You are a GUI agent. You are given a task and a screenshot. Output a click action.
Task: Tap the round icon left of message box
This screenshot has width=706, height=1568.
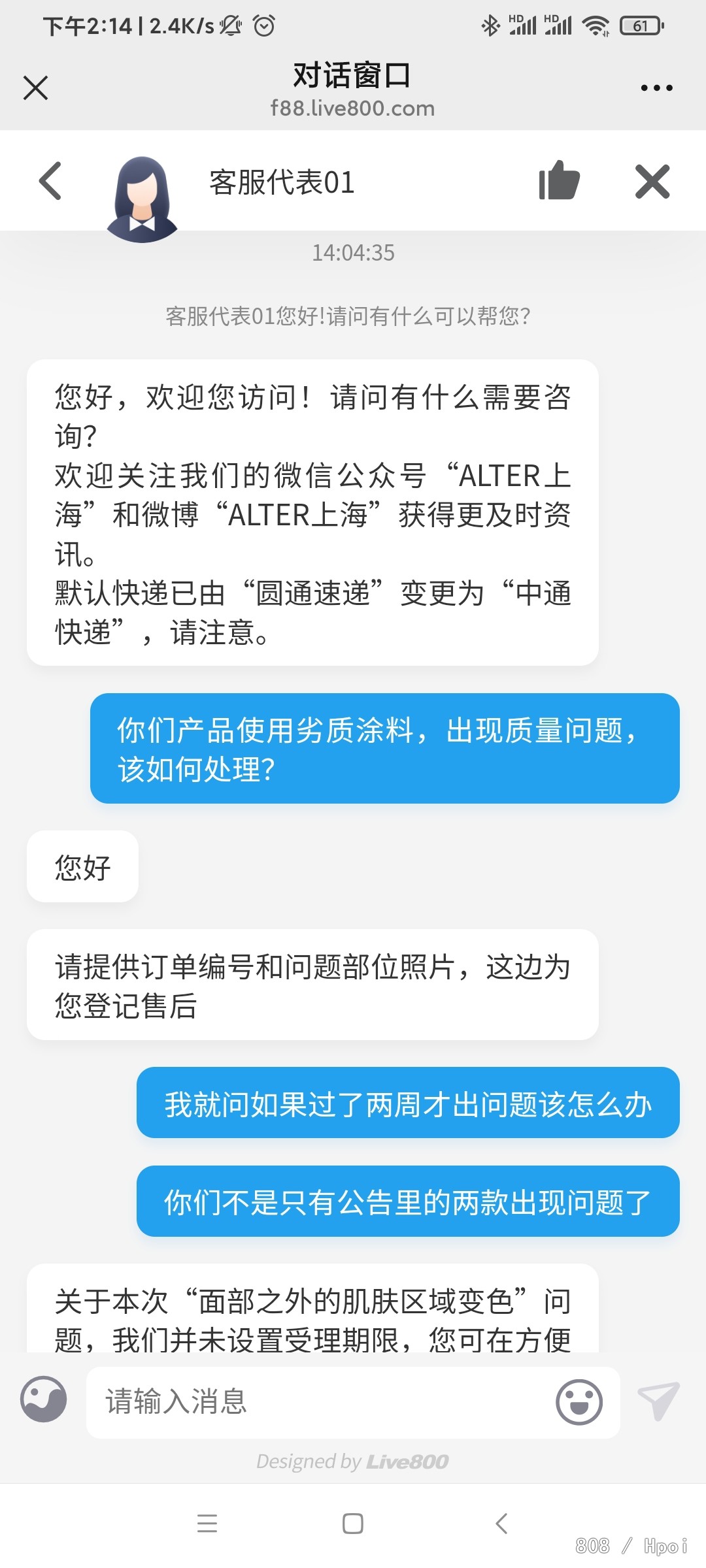[43, 1400]
